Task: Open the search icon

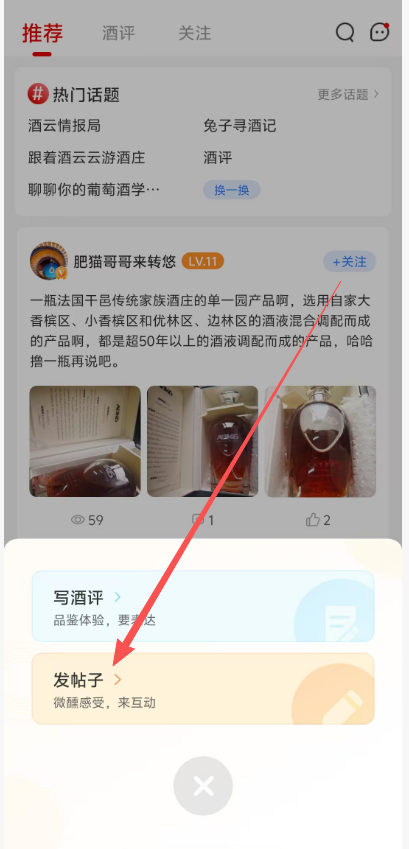Action: tap(345, 32)
